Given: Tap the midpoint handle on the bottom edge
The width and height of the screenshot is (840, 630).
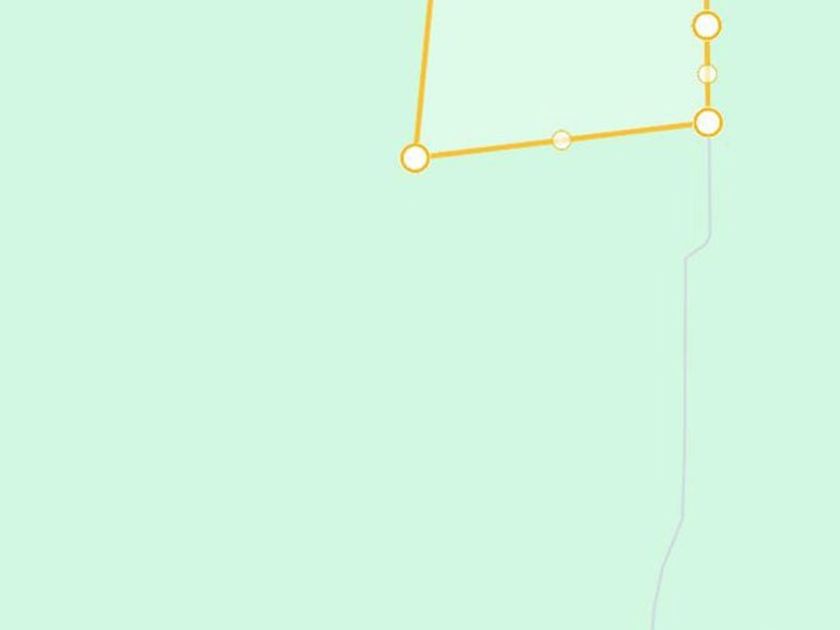Looking at the screenshot, I should click(562, 140).
